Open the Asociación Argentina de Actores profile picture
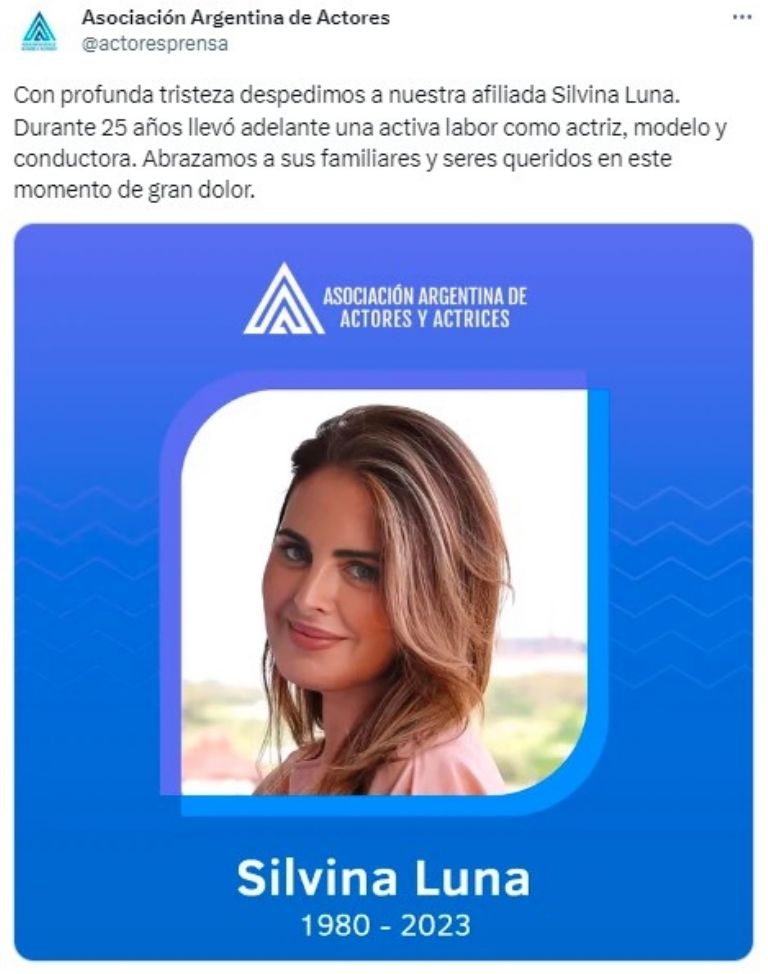768x974 pixels. (x=39, y=31)
